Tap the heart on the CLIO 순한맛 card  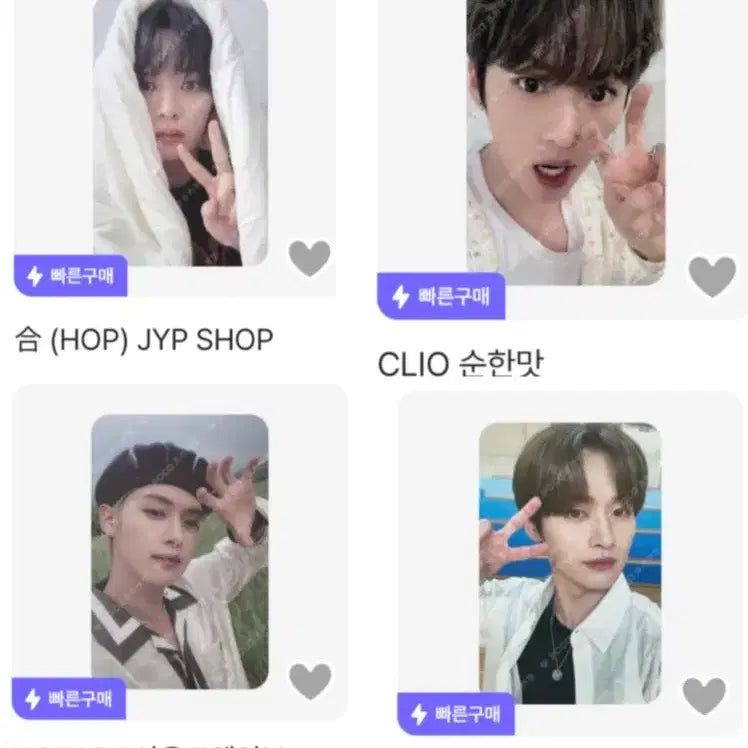[x=712, y=276]
